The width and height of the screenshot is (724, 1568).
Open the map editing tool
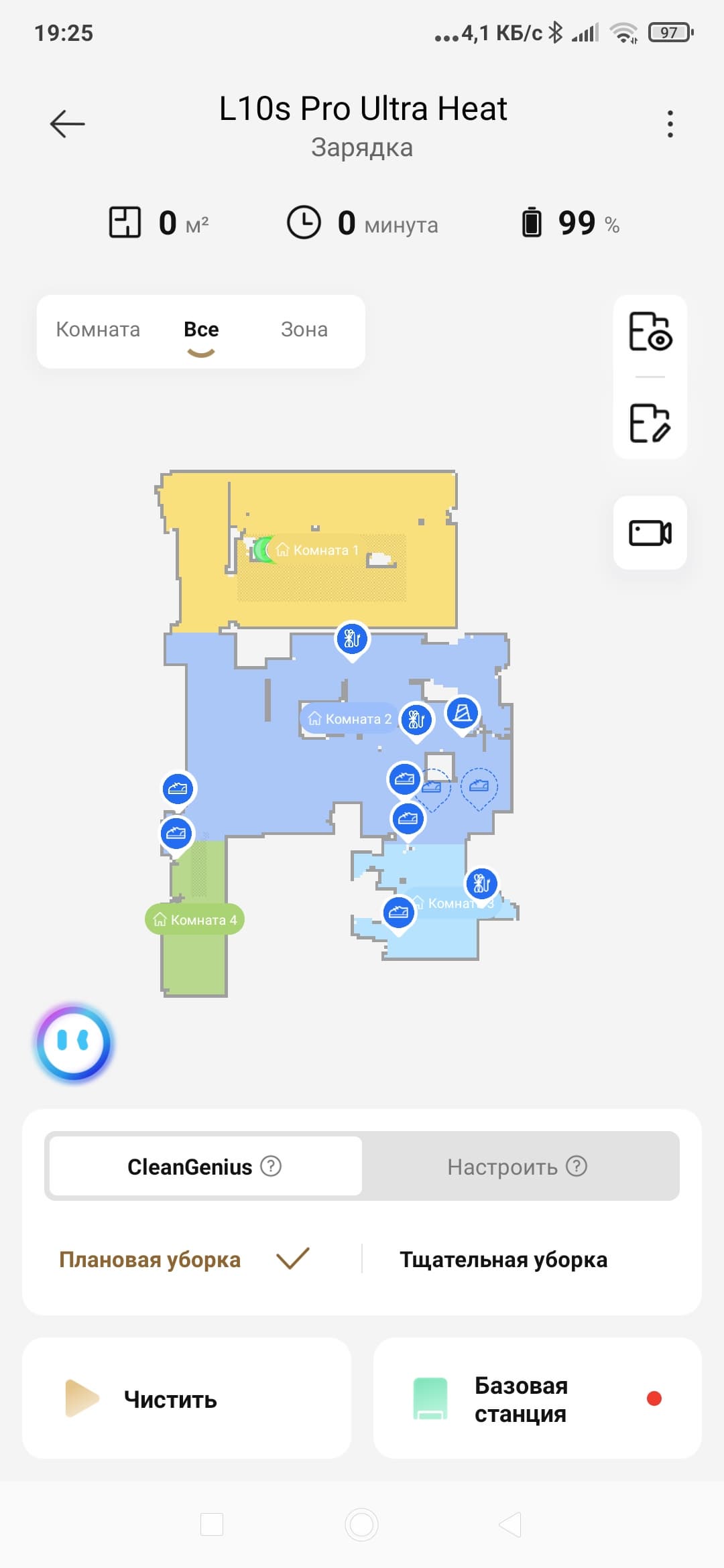pyautogui.click(x=650, y=423)
